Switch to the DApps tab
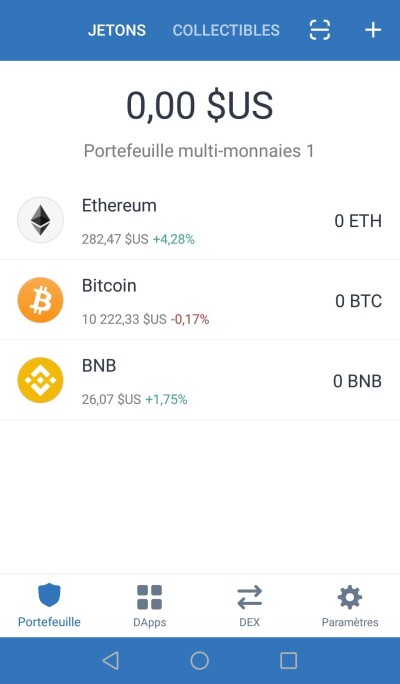The height and width of the screenshot is (684, 400). coord(150,606)
